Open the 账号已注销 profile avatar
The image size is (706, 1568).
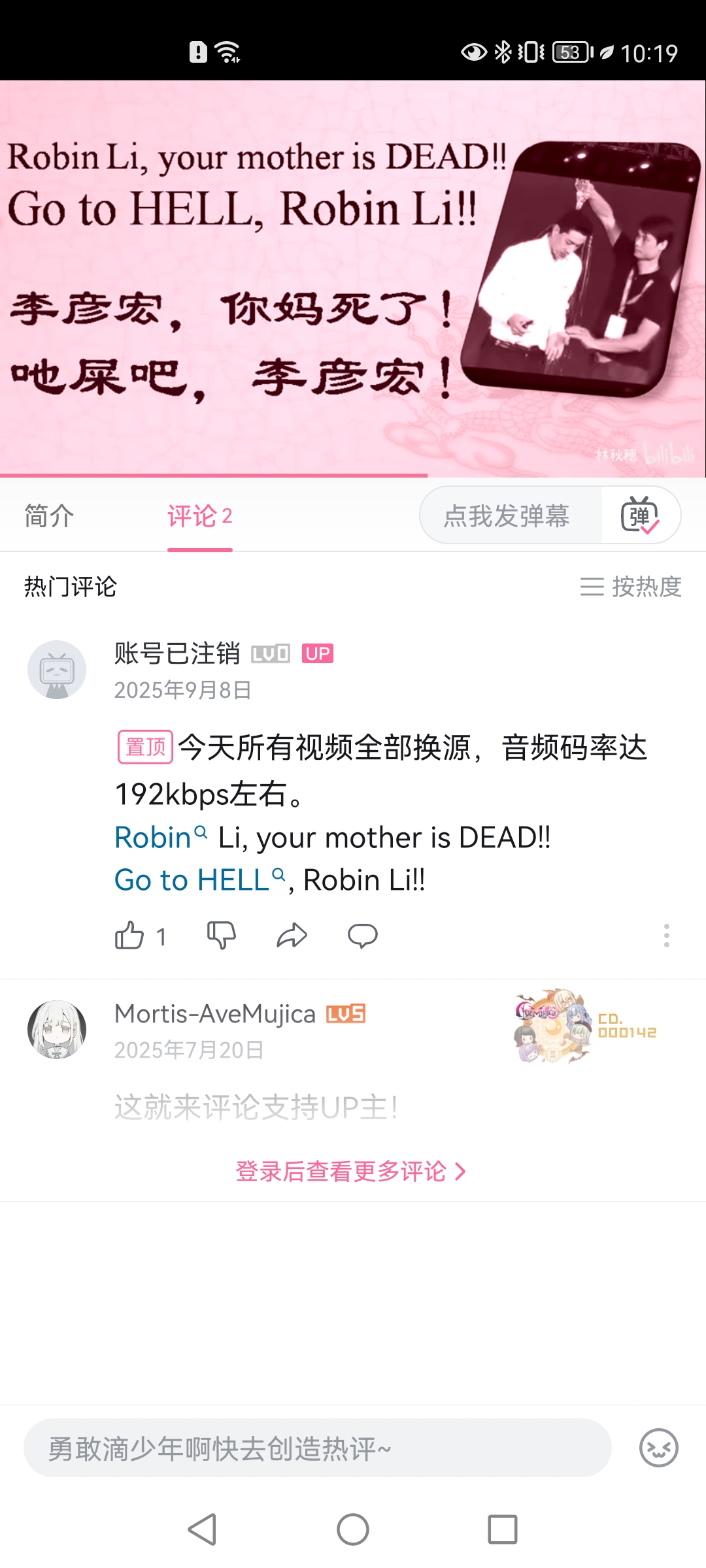(x=57, y=670)
